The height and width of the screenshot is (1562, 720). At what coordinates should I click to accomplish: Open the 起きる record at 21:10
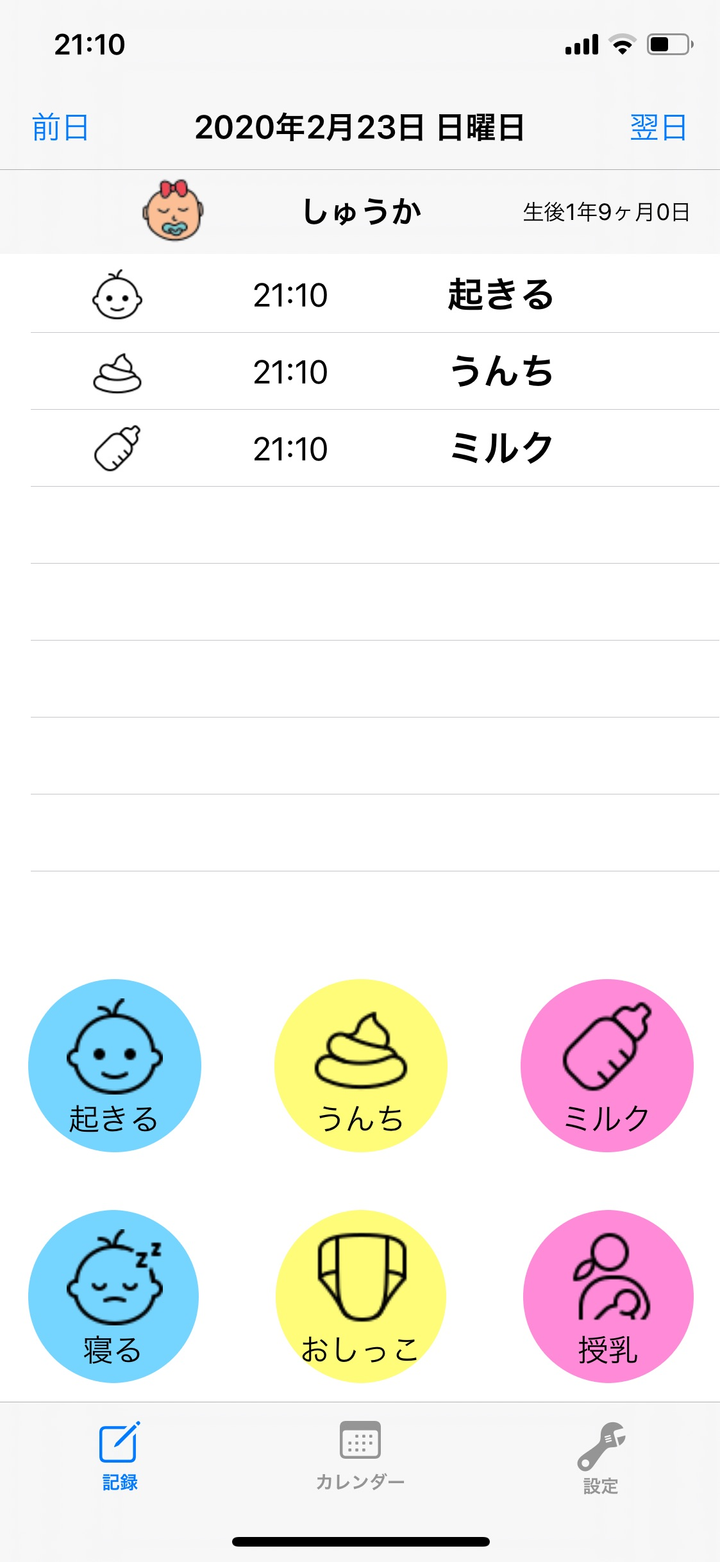click(374, 295)
